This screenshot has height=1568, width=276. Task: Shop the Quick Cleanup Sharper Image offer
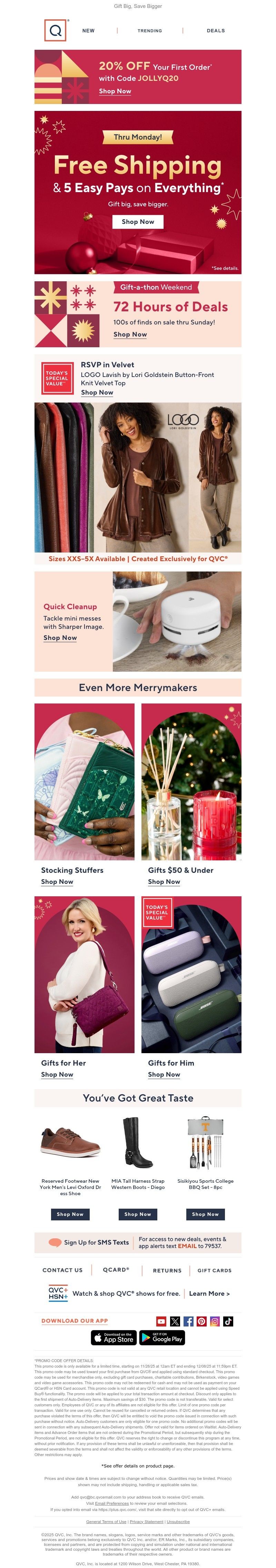coord(60,637)
